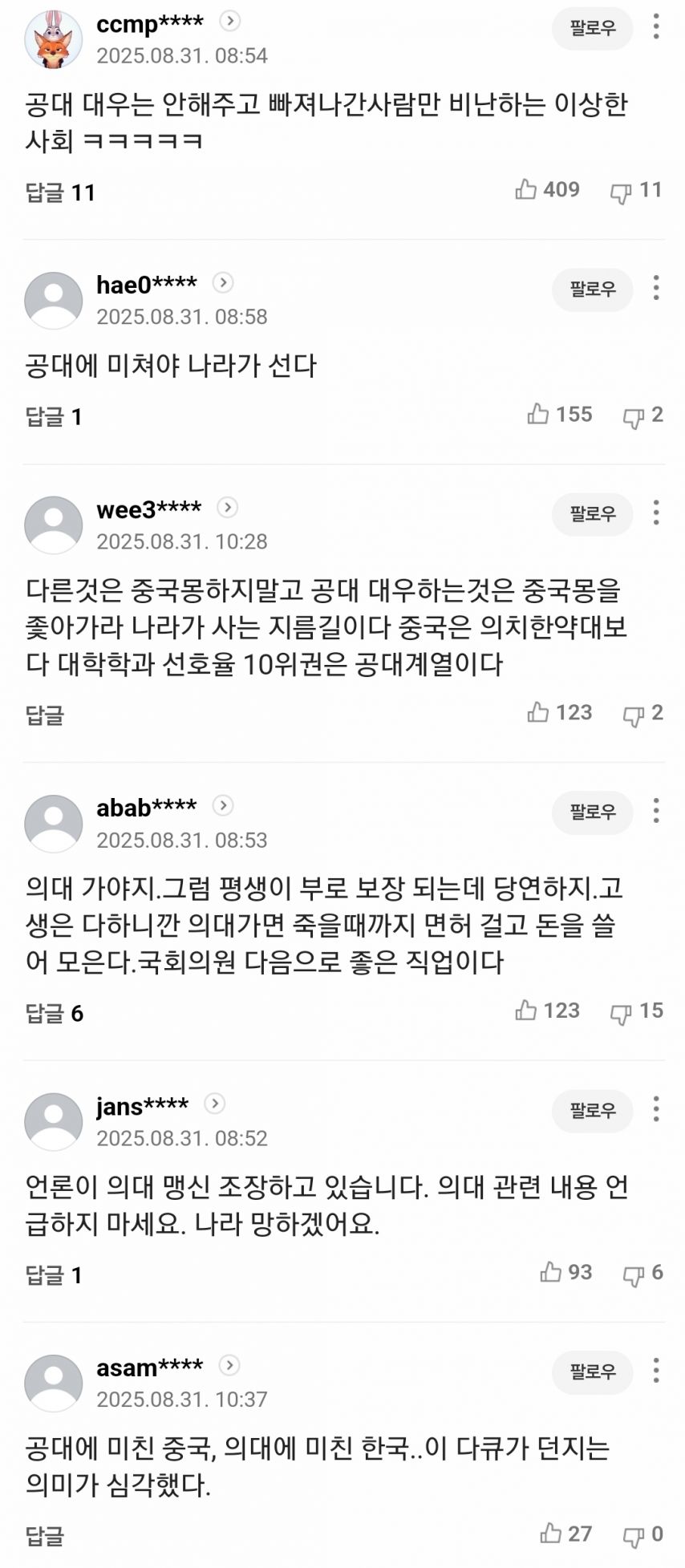Follow user hae0****
The image size is (685, 1568).
pos(592,290)
